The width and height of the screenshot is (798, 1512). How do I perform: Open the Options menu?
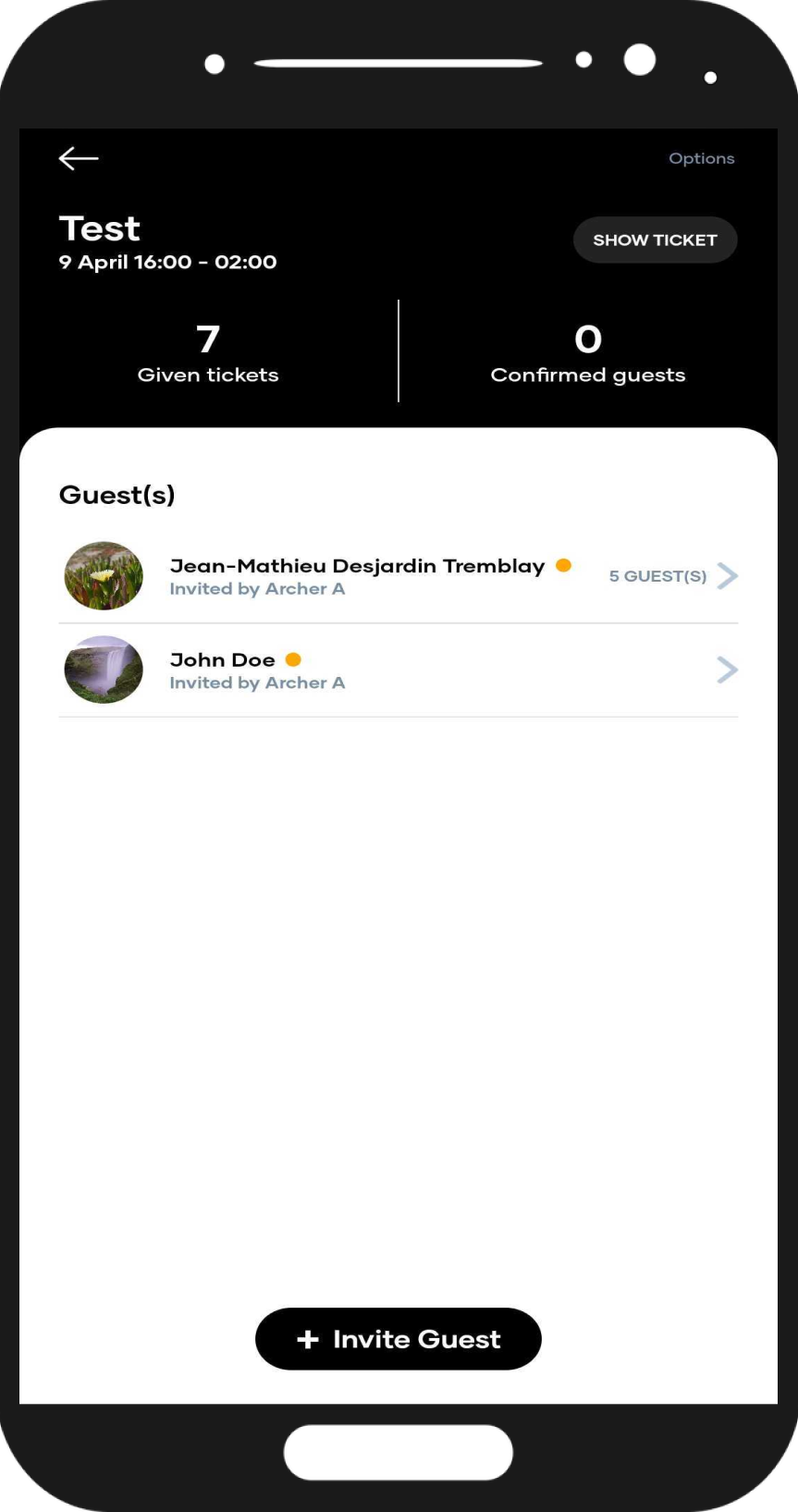(702, 158)
